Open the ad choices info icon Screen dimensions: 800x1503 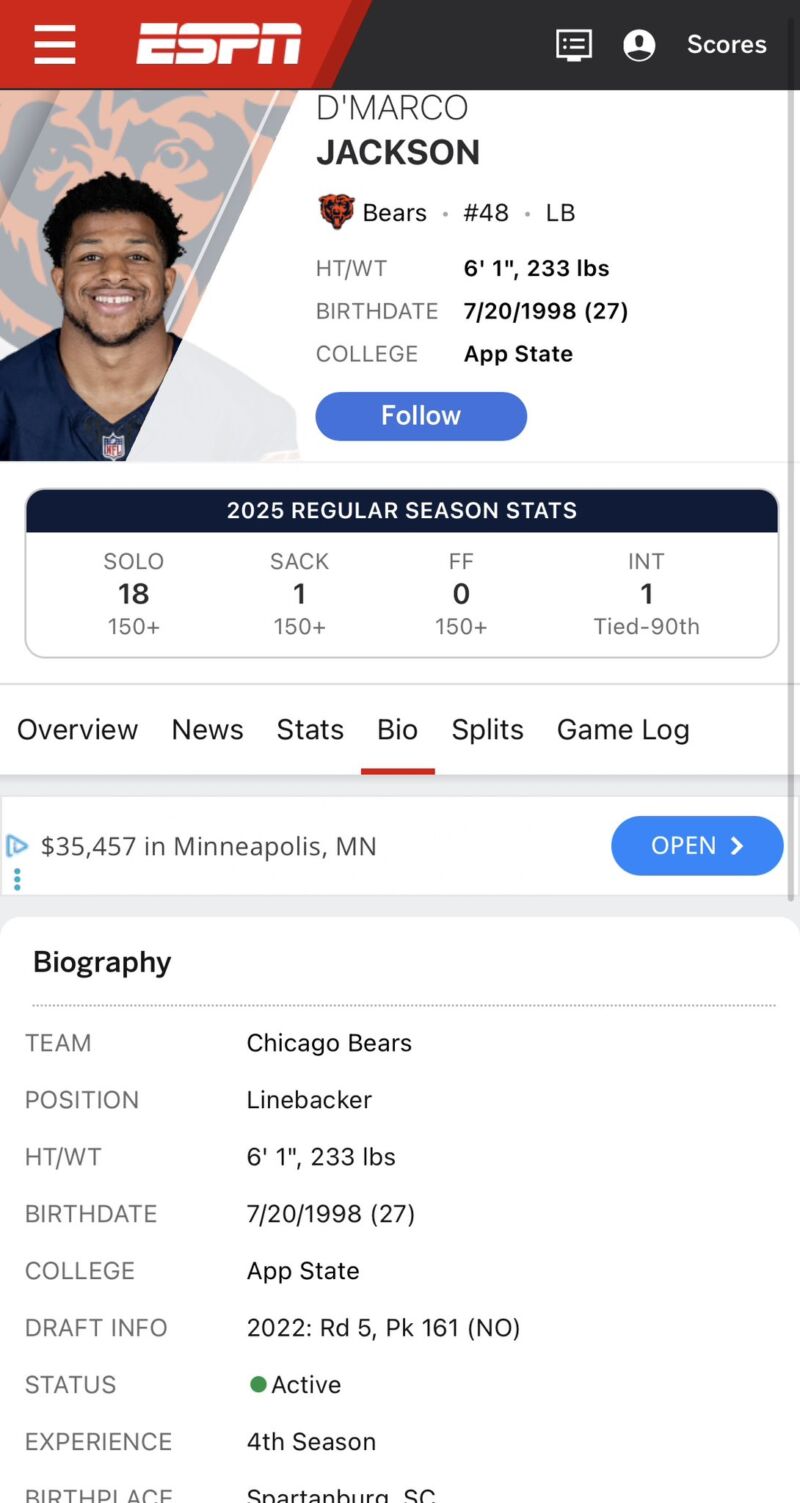(17, 846)
